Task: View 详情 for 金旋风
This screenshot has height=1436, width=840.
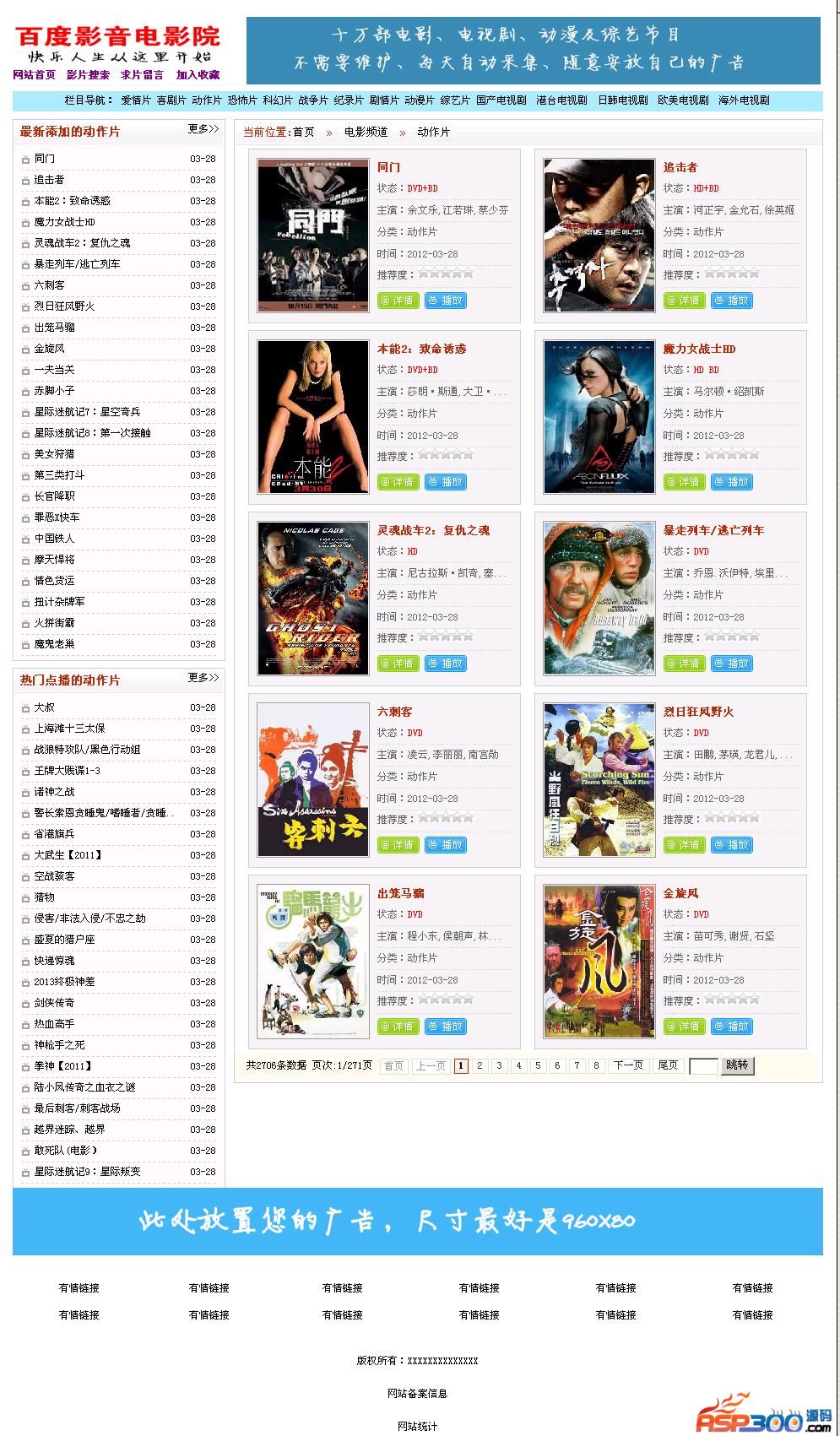Action: coord(685,1027)
